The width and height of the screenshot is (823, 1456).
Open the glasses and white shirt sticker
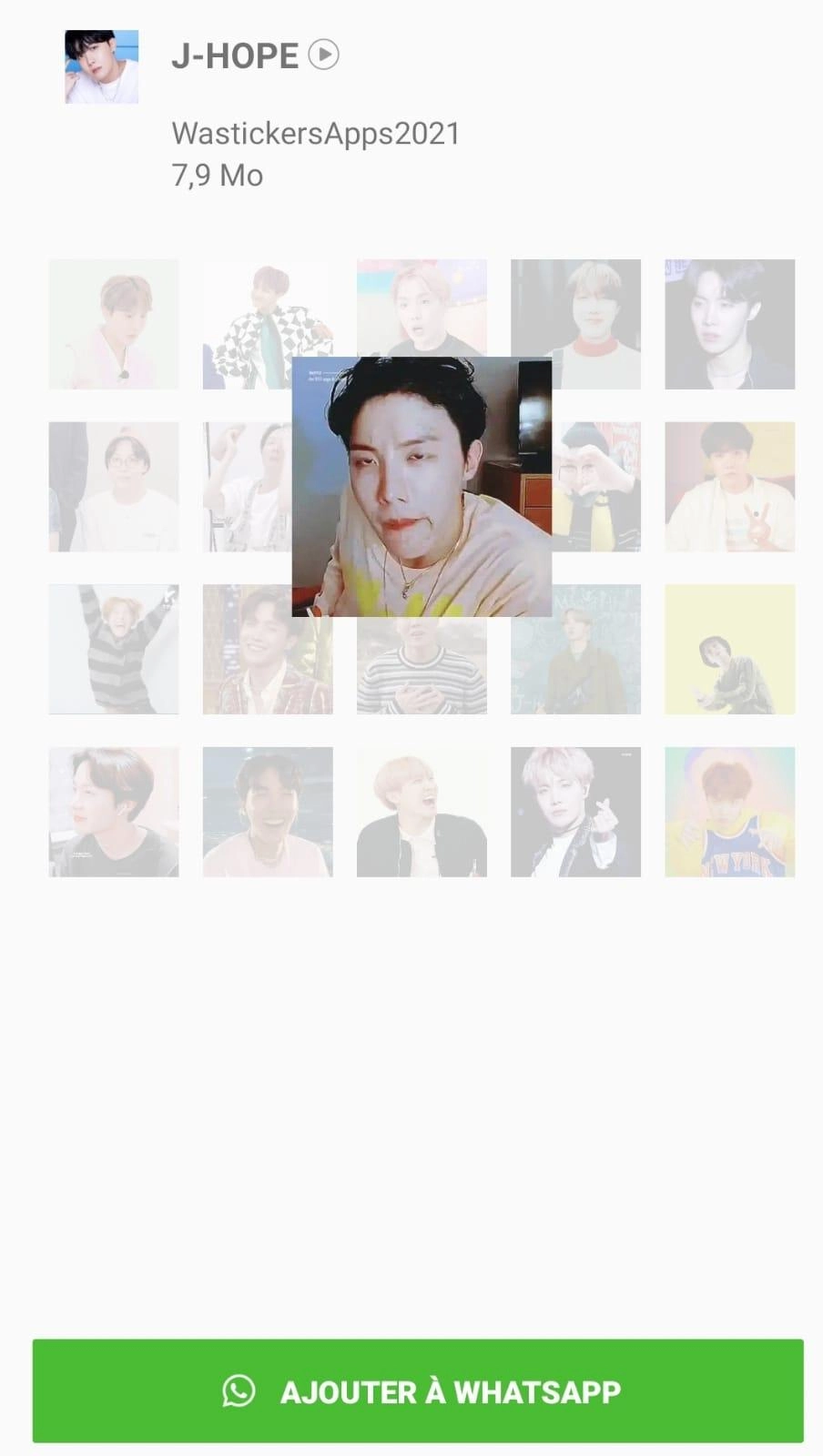(114, 487)
